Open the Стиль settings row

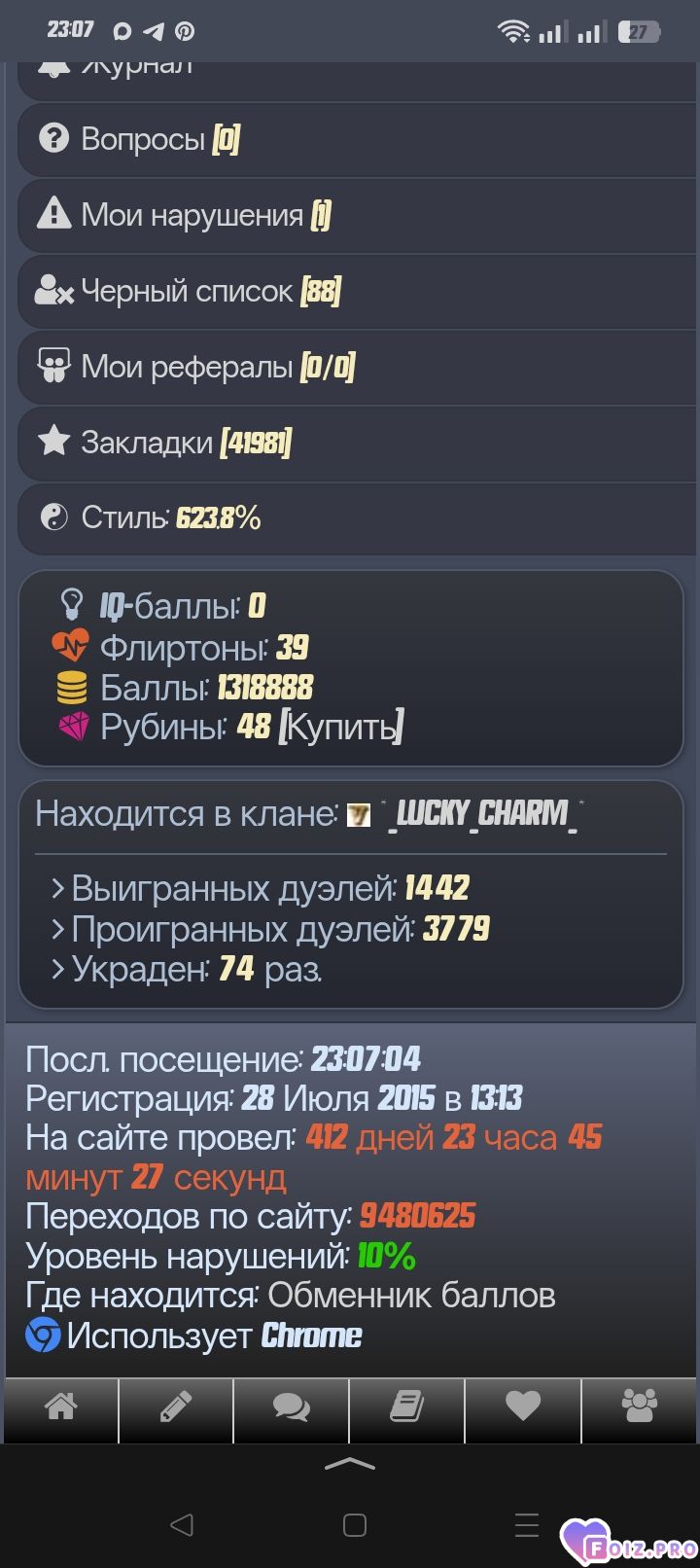click(x=350, y=517)
